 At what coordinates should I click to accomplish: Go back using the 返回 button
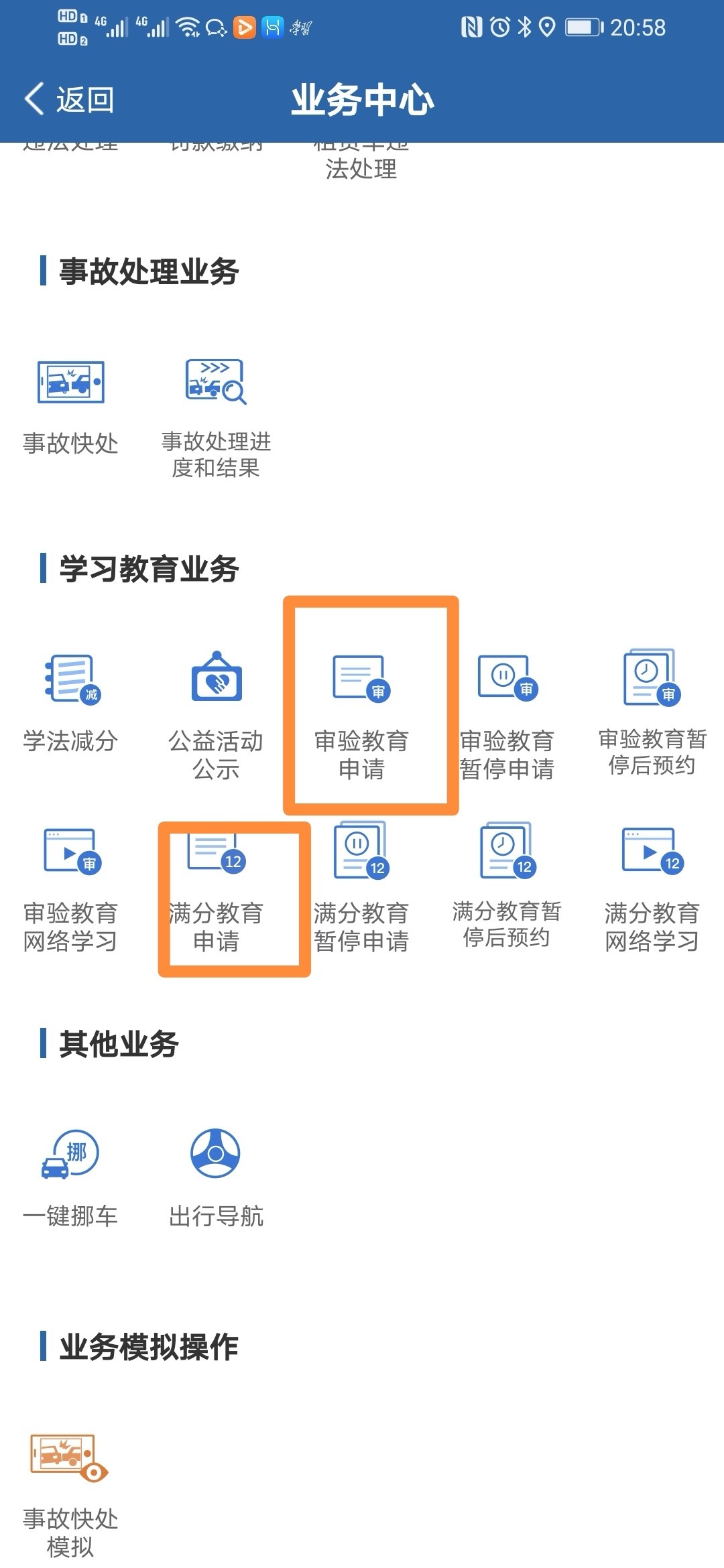pyautogui.click(x=69, y=101)
